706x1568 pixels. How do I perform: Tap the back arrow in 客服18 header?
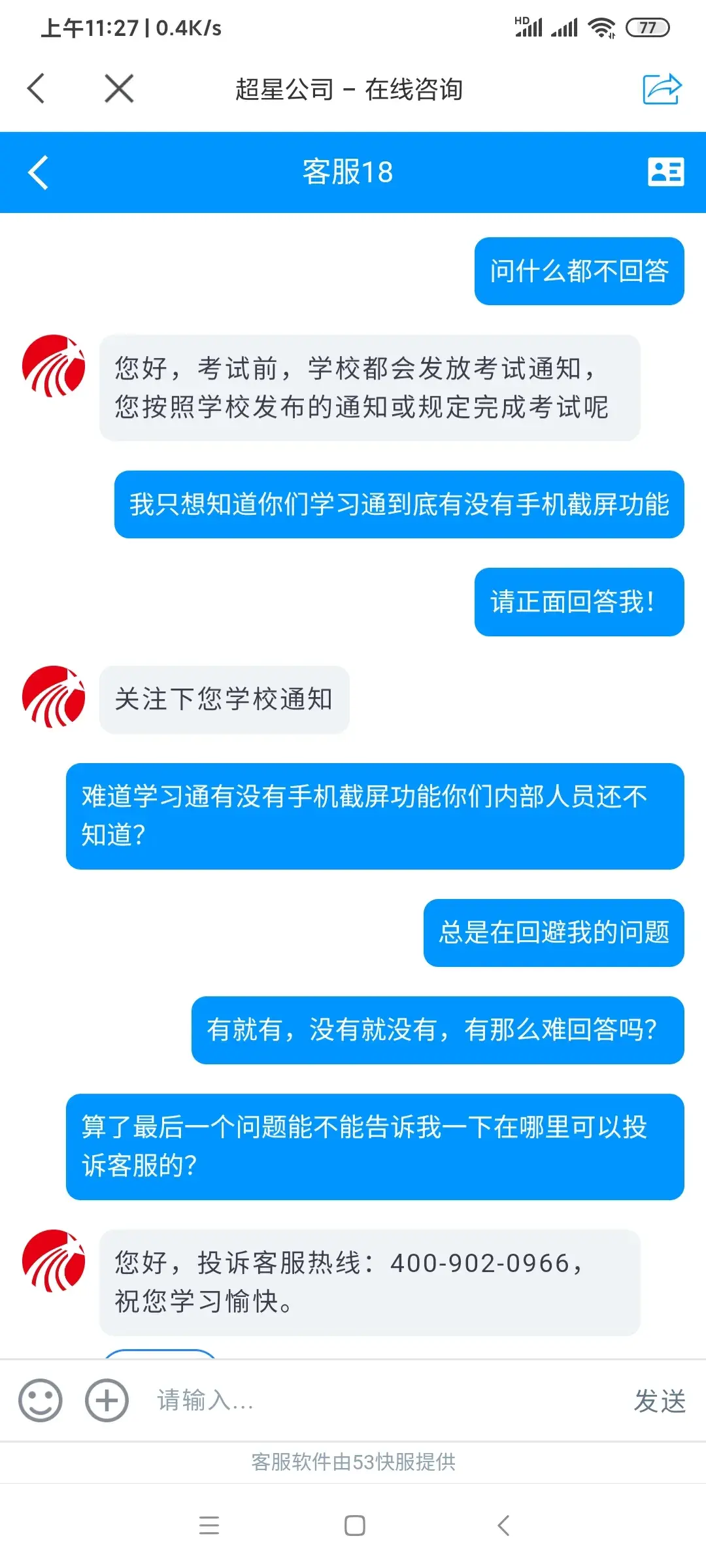point(39,172)
